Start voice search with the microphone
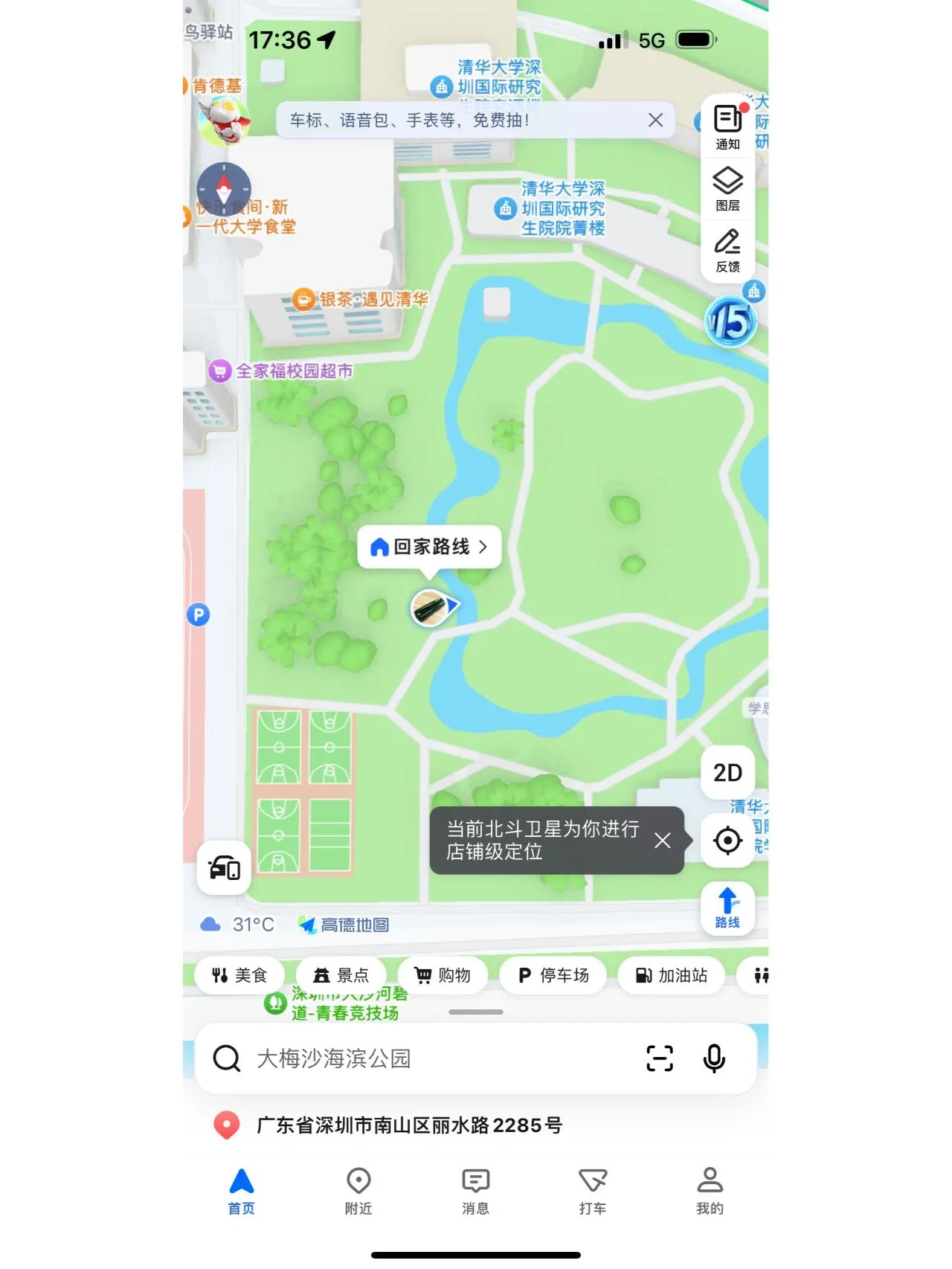952x1269 pixels. [x=714, y=1058]
